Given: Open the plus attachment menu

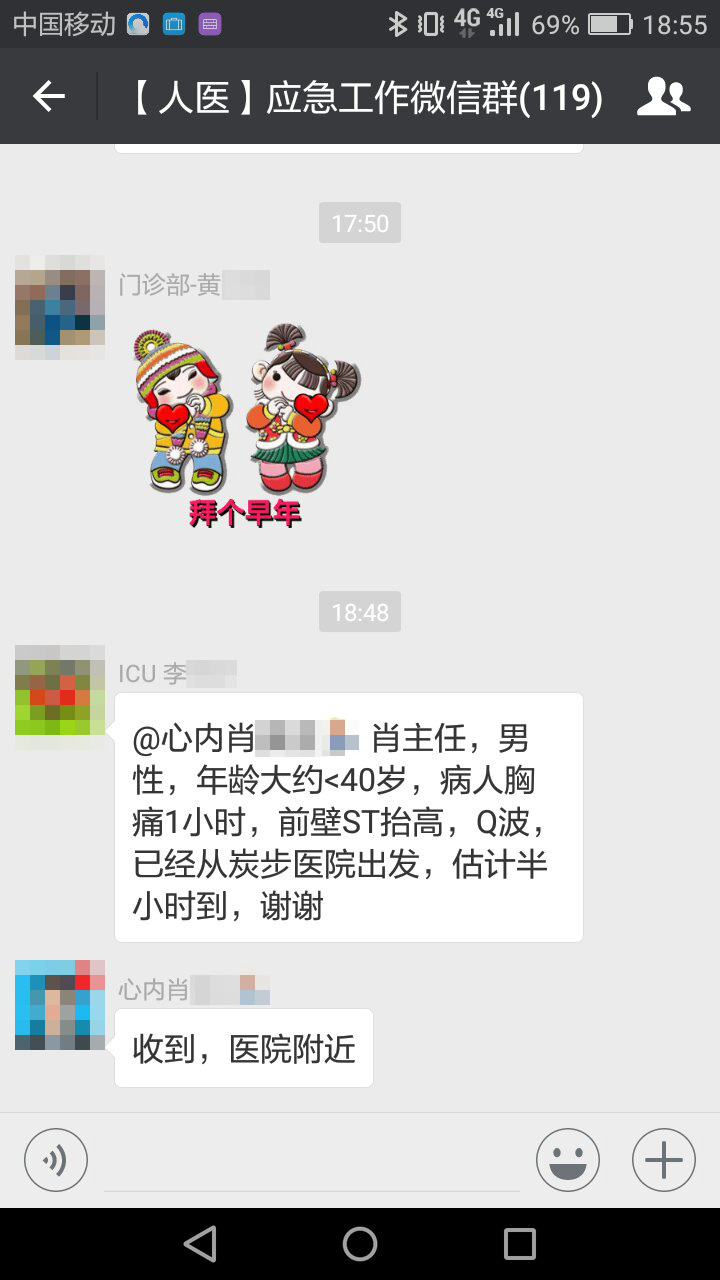Looking at the screenshot, I should [x=663, y=1160].
